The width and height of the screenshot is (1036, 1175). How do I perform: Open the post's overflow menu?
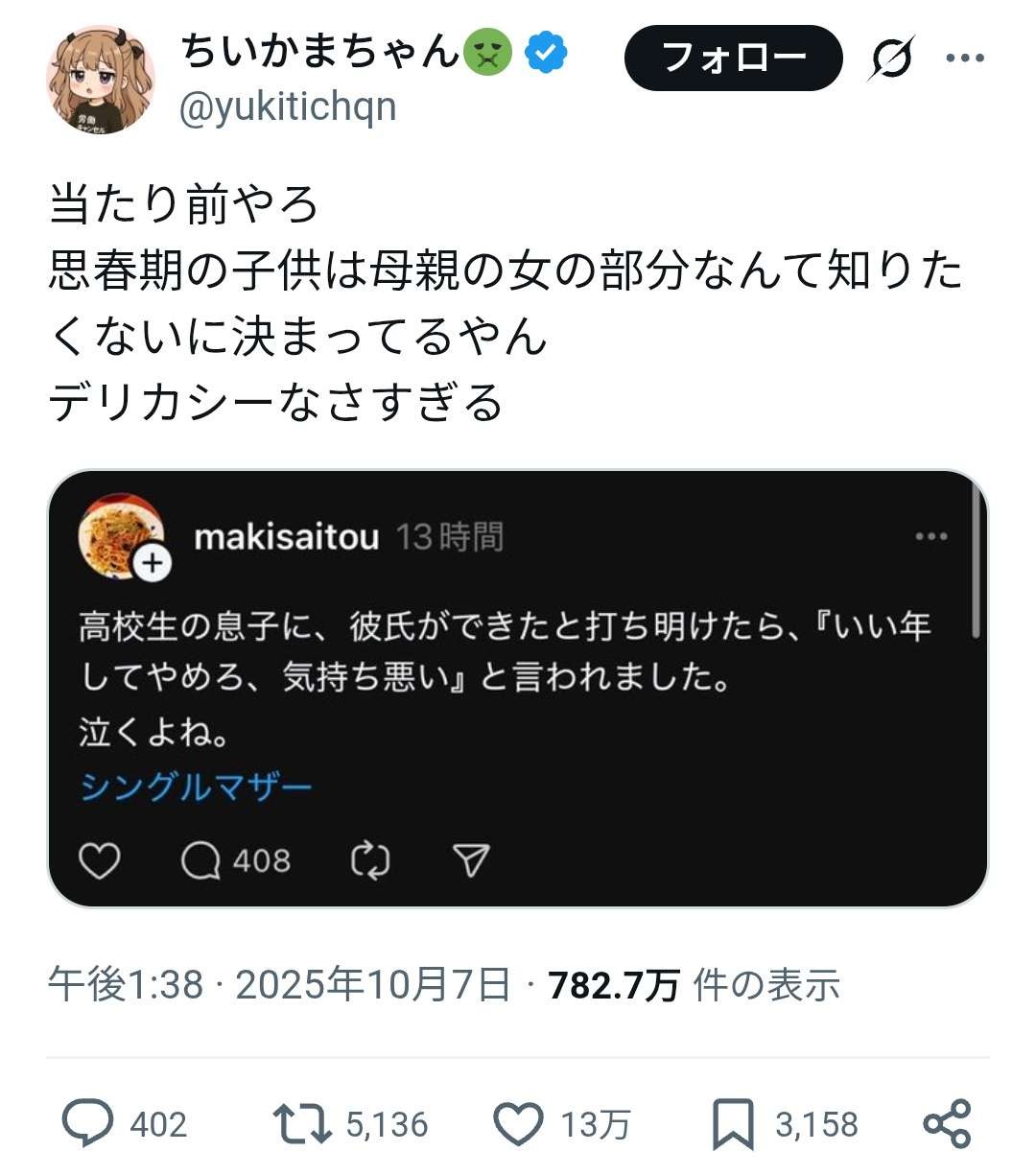[x=965, y=59]
